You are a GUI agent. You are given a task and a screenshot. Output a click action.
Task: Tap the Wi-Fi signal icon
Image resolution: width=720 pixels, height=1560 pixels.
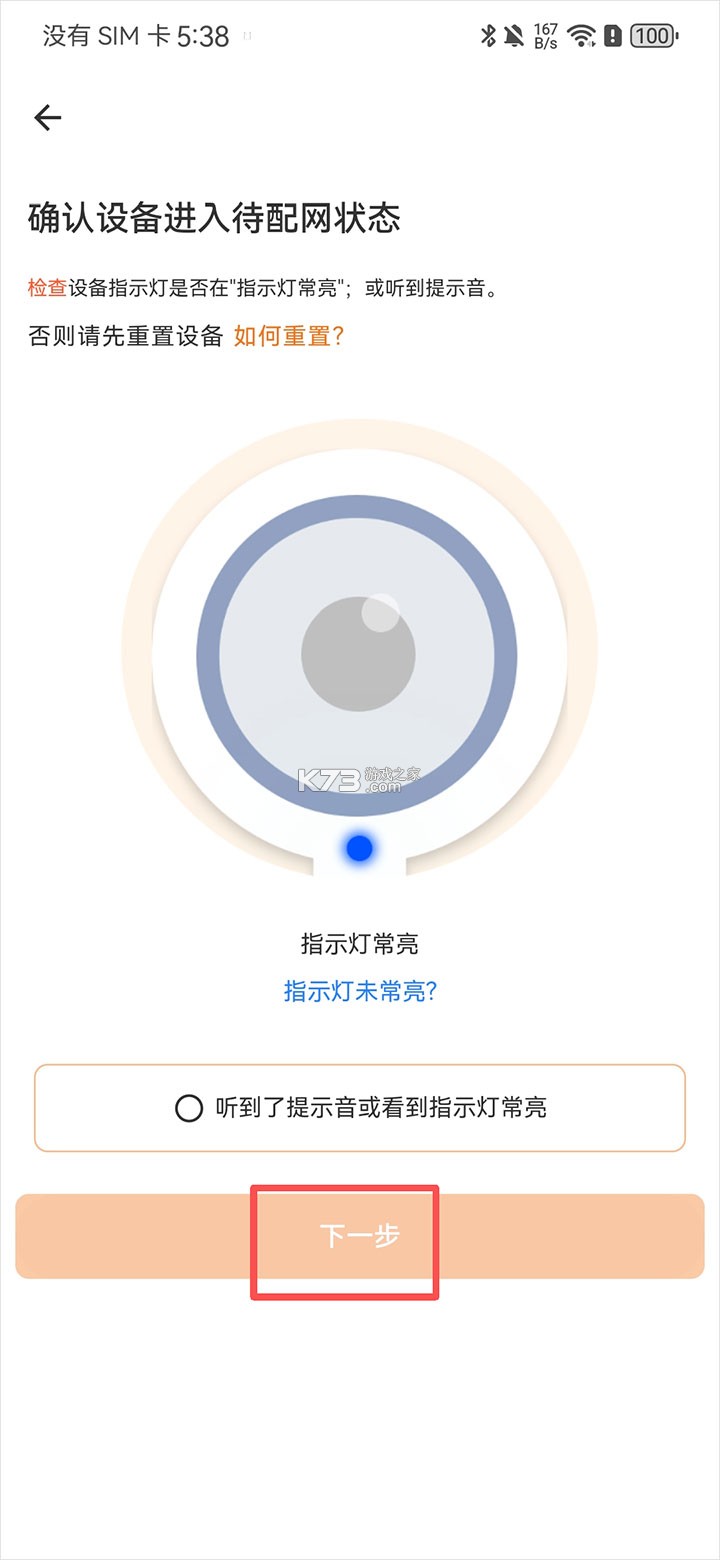point(582,36)
